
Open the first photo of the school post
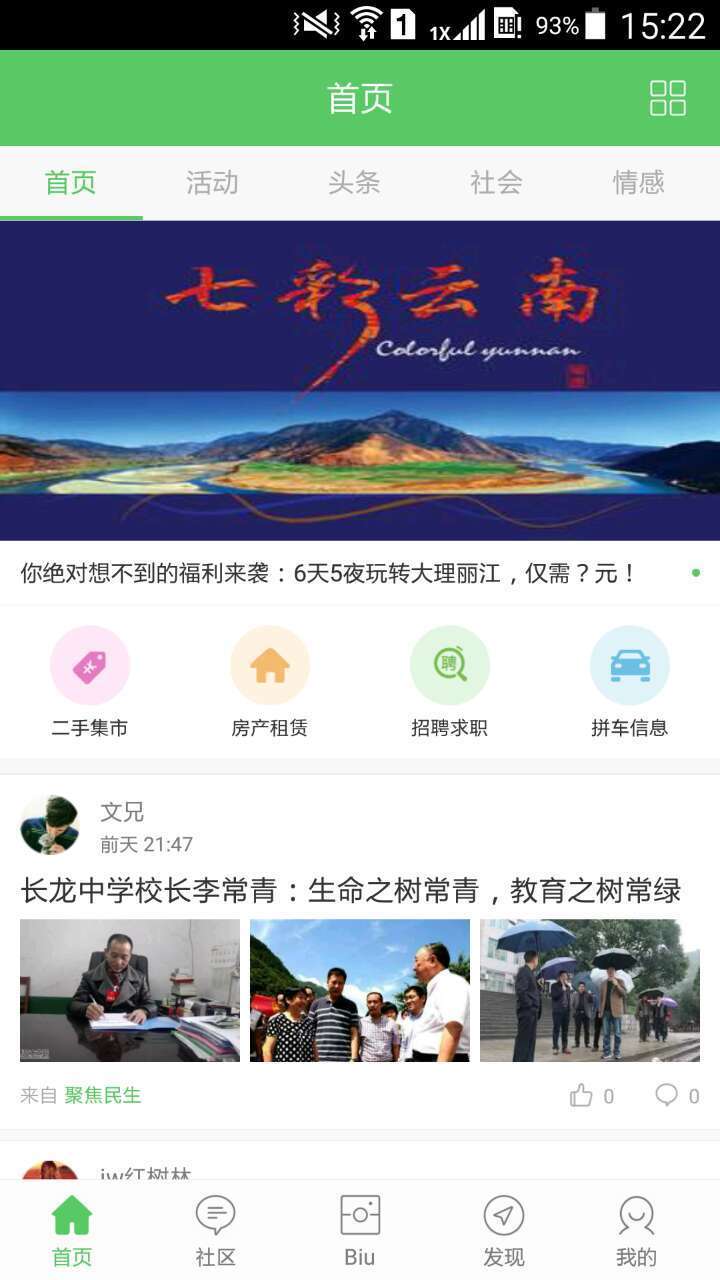[x=129, y=990]
